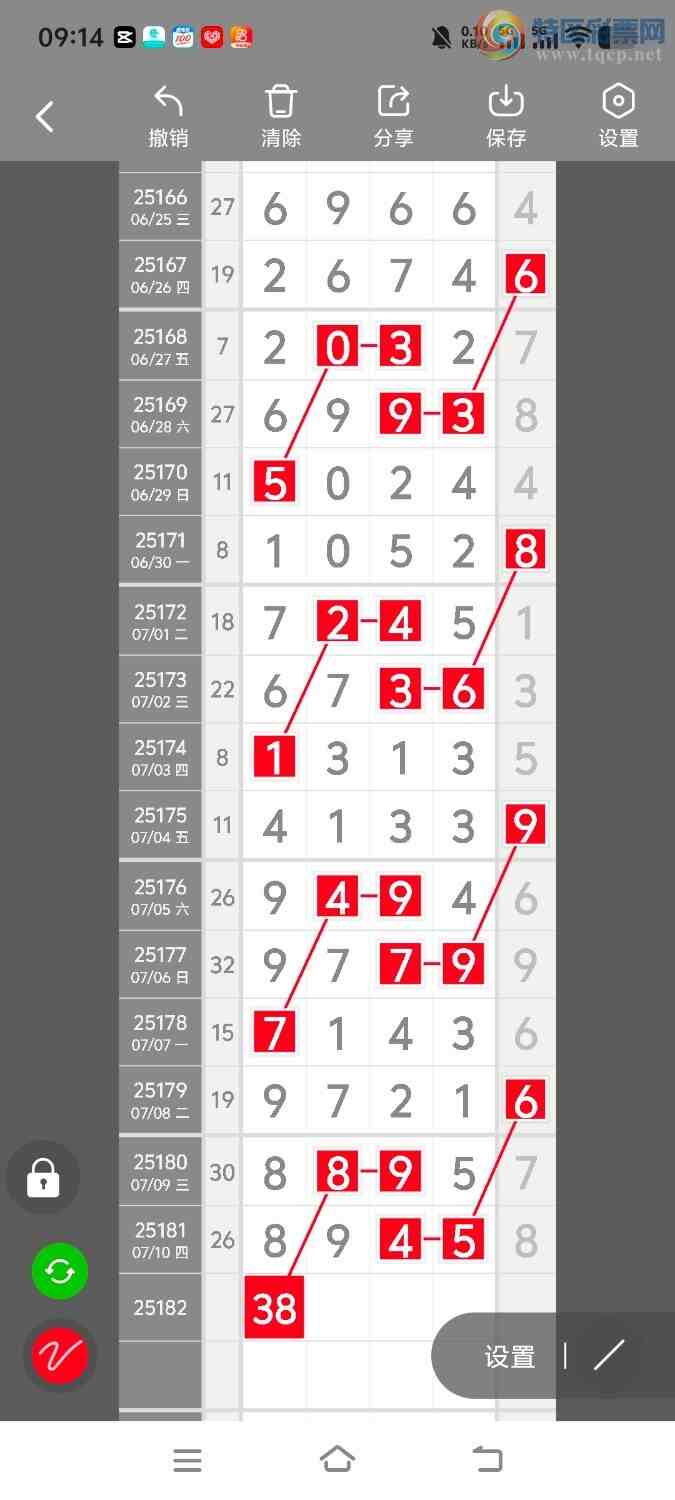Tap the lock button

click(x=43, y=1179)
